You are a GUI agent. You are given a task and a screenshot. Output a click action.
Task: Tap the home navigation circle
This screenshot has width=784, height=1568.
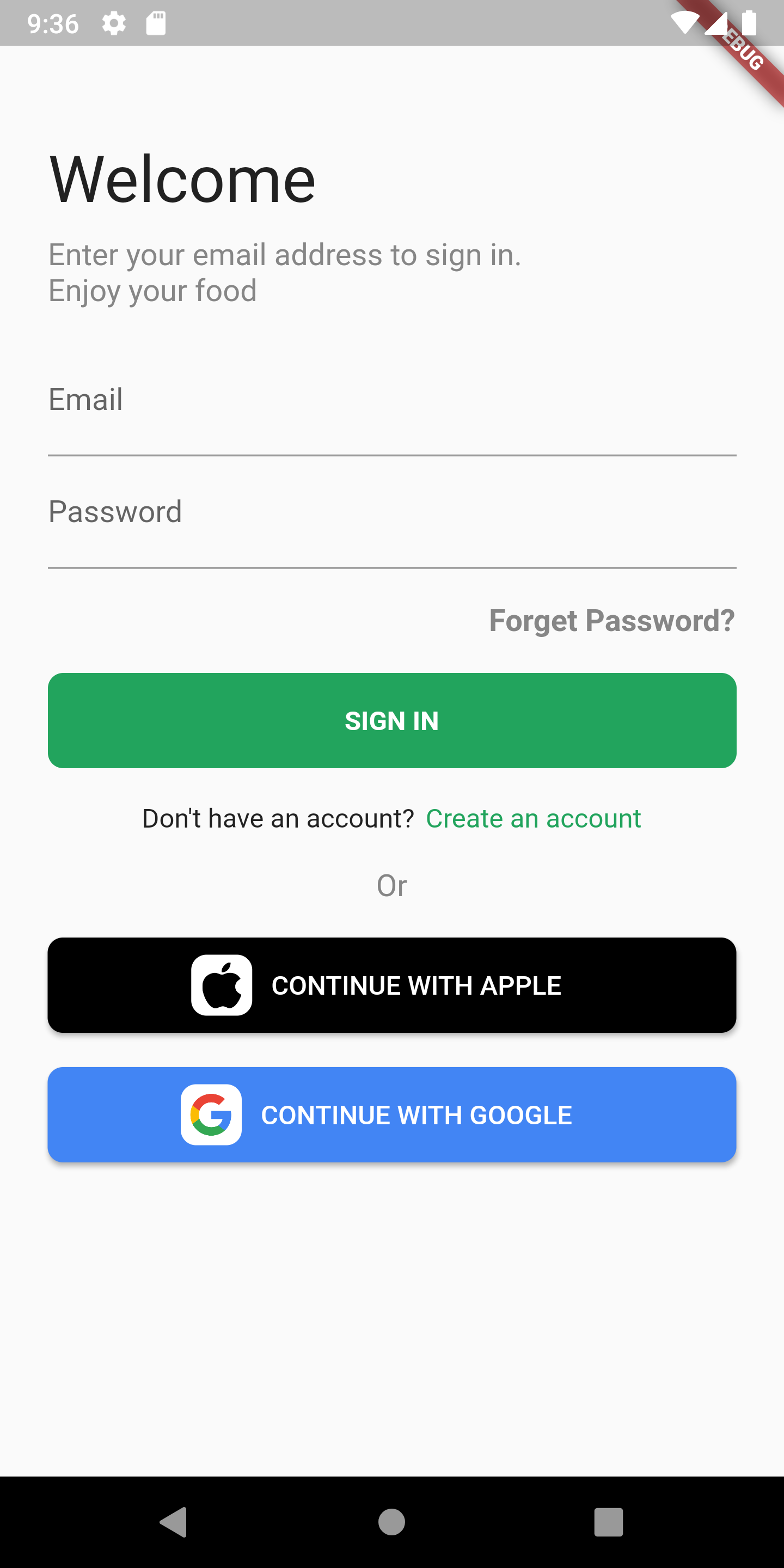[392, 1523]
